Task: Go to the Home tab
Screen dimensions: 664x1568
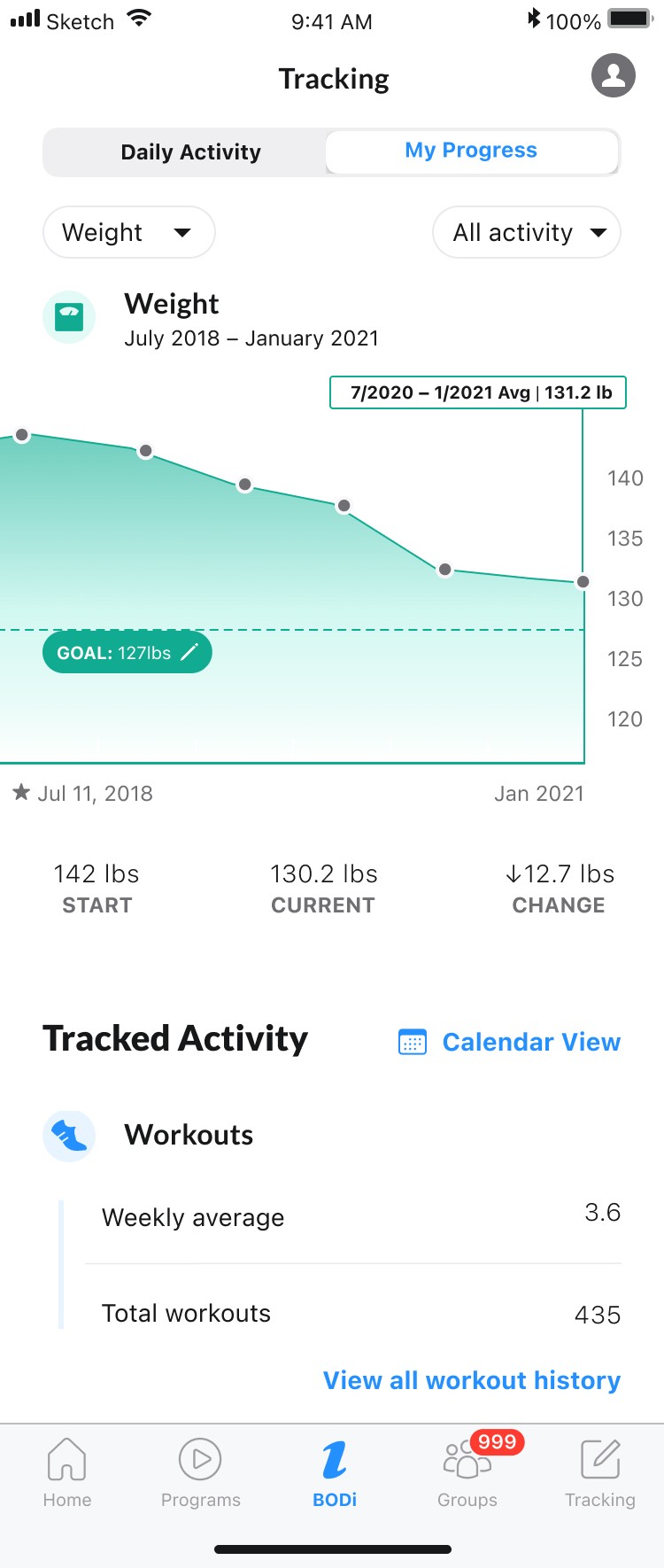Action: click(67, 1472)
